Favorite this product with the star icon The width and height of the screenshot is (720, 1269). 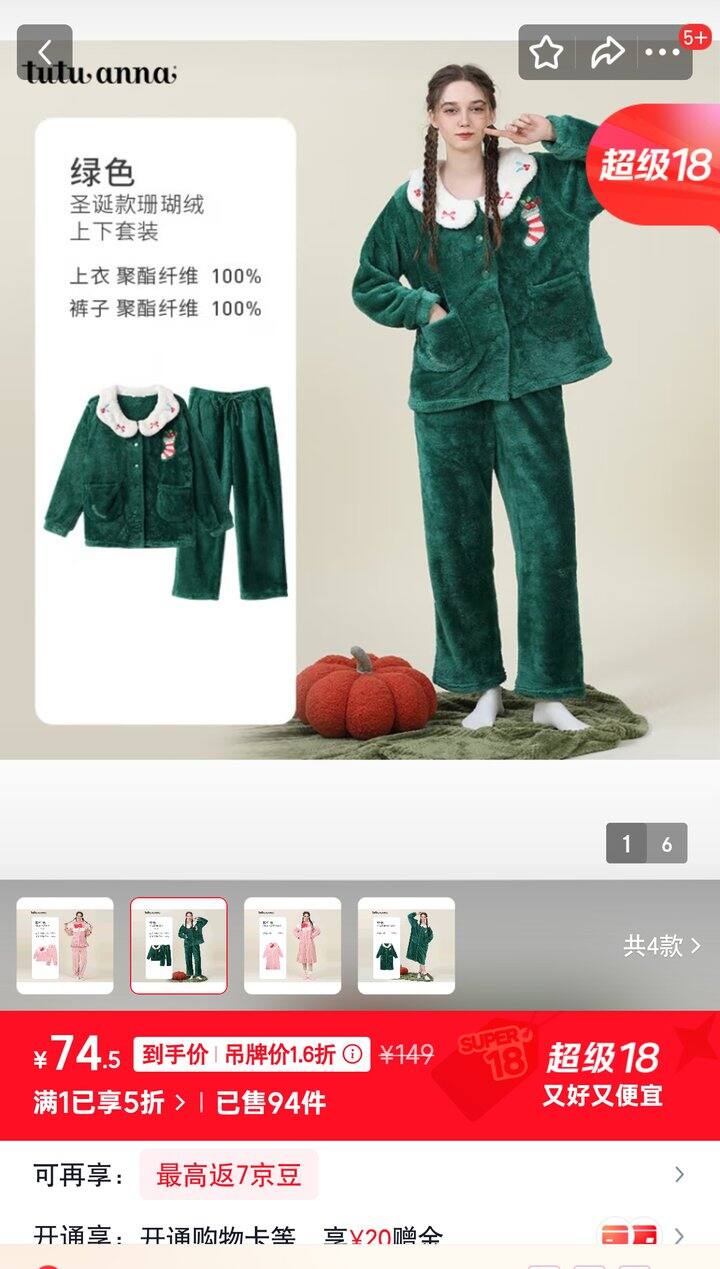547,53
